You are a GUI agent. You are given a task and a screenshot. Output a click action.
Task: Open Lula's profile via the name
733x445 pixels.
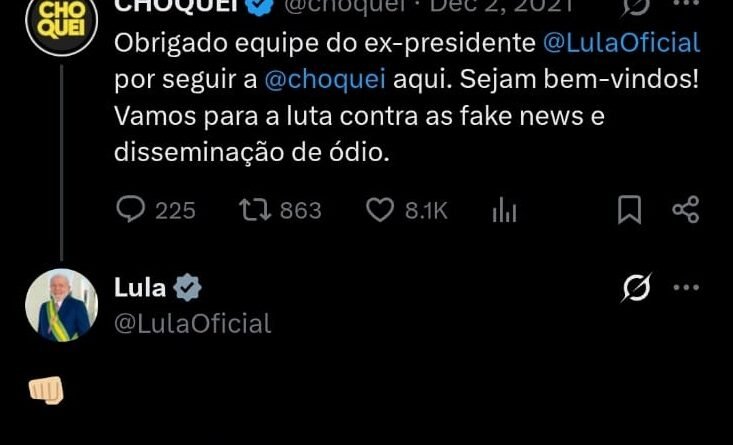140,289
